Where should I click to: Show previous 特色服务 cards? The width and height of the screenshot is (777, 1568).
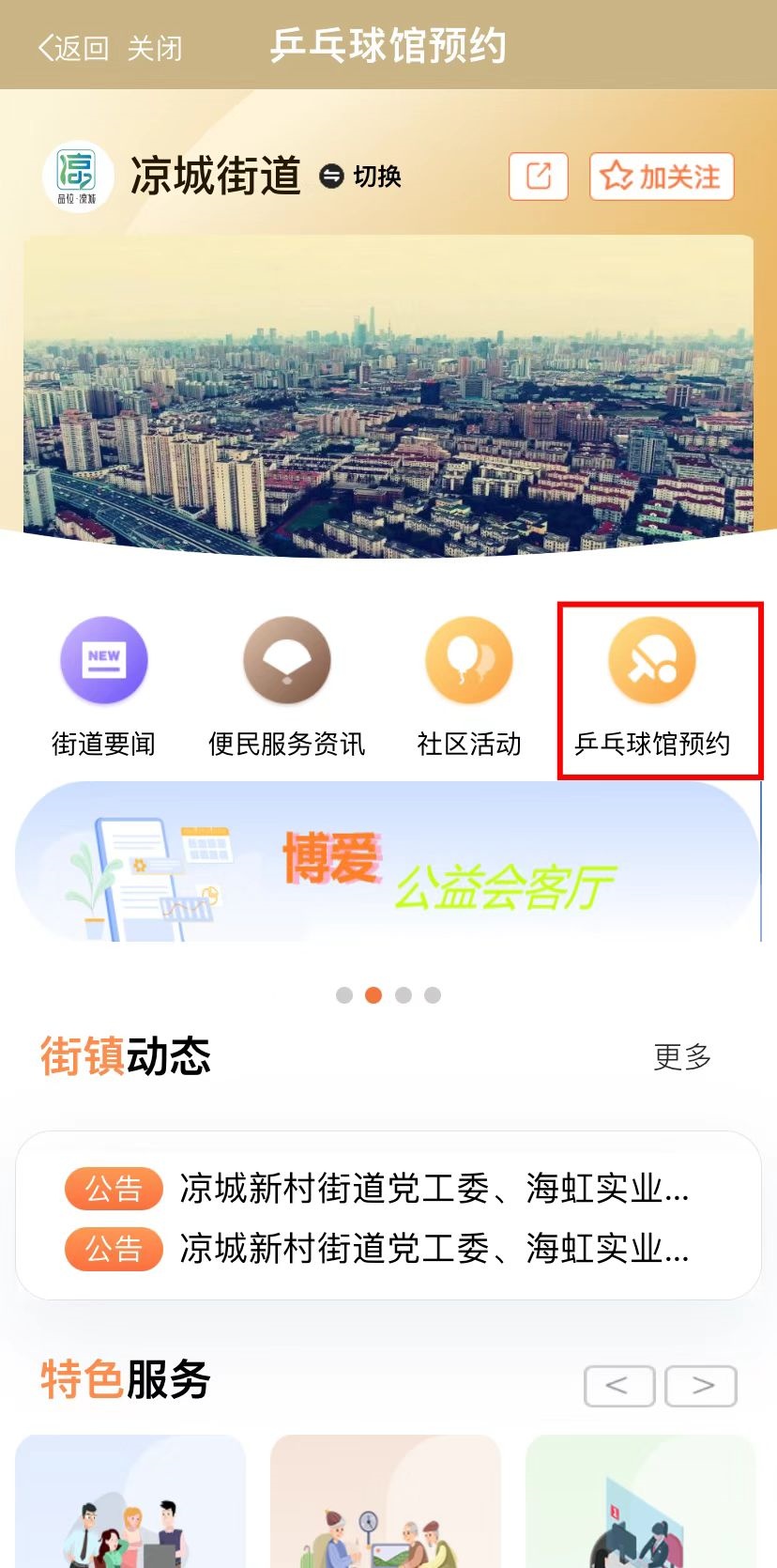click(x=618, y=1385)
